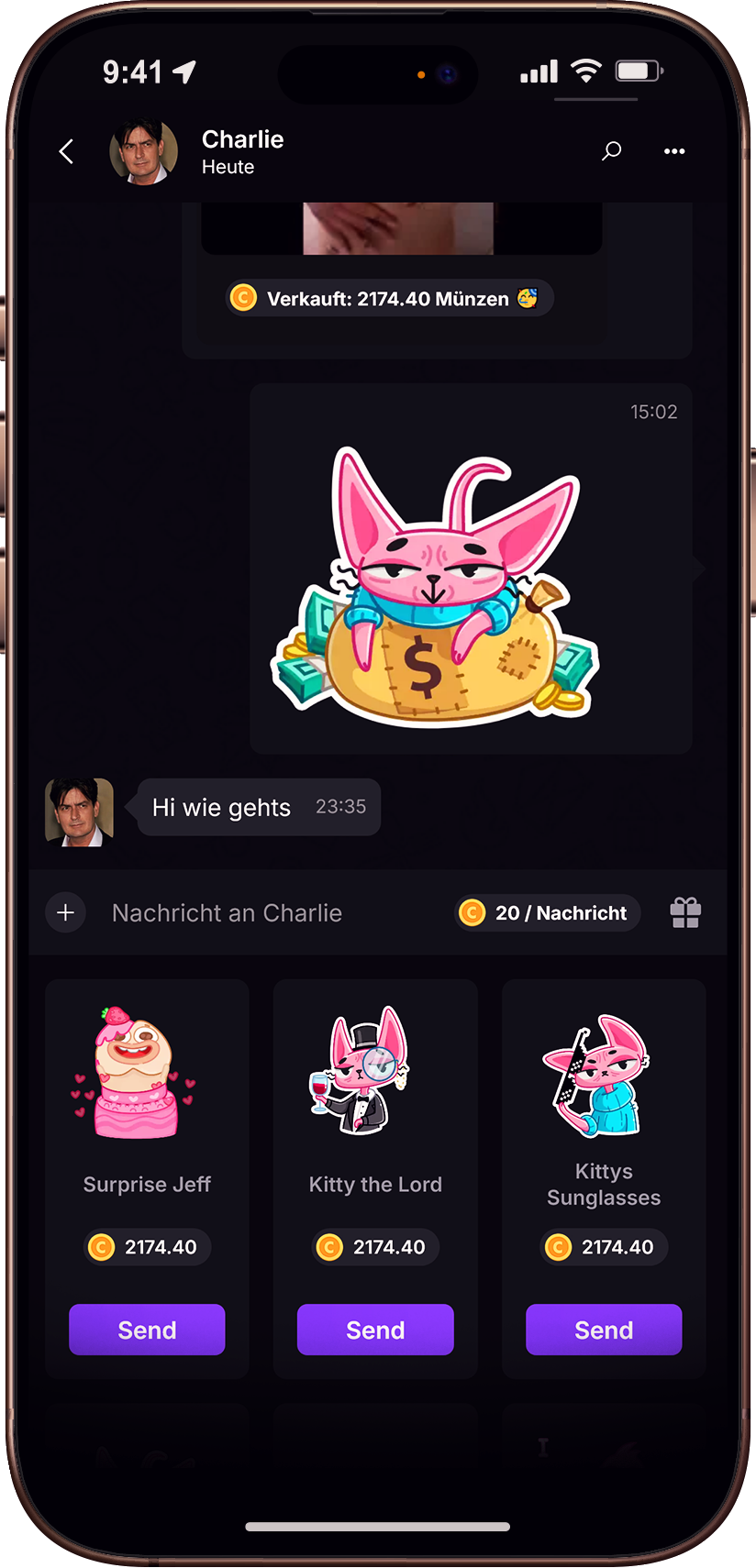Viewport: 756px width, 1568px height.
Task: Send the Kitty the Lord gift
Action: point(375,1330)
